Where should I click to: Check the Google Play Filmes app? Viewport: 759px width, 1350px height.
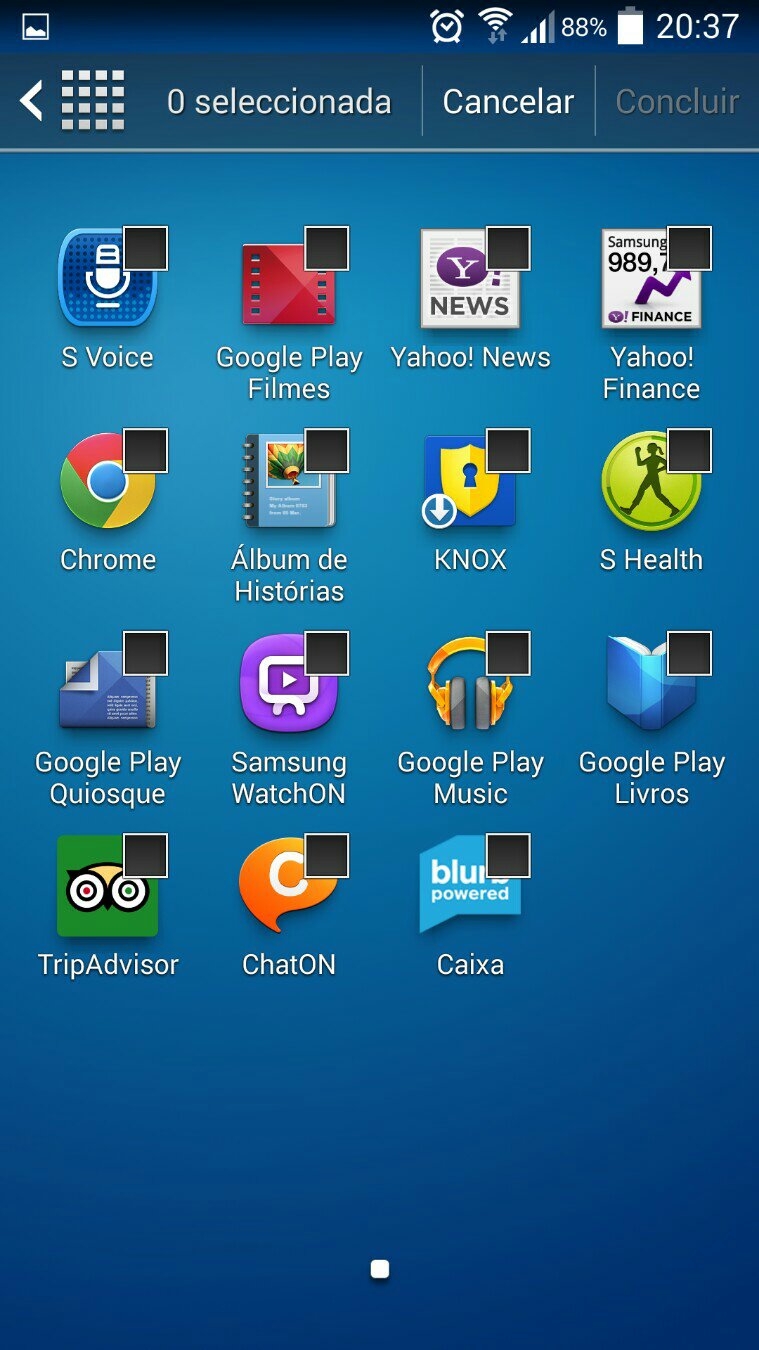point(326,248)
